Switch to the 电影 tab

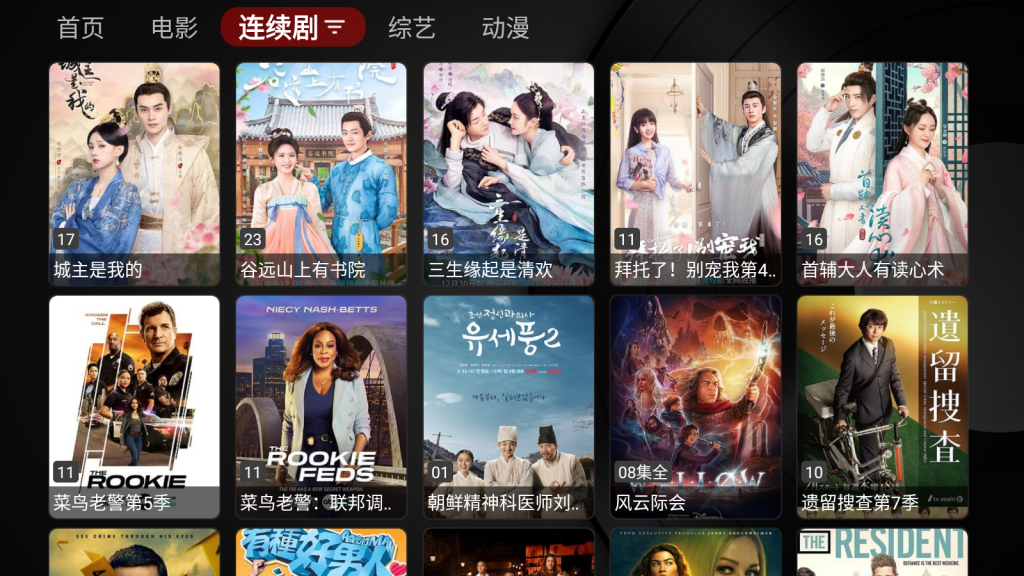pos(175,27)
